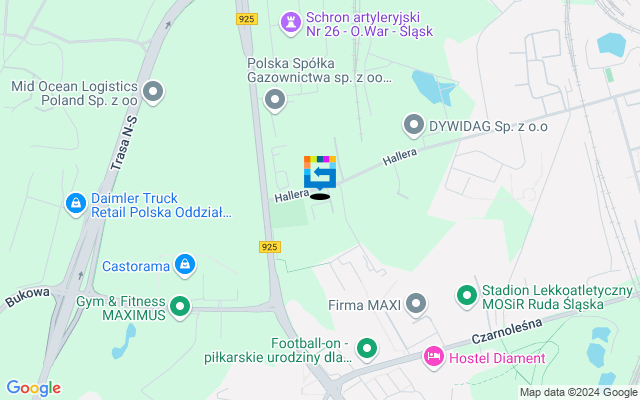
Task: Open the Gym & Fitness MAXIMUS marker
Action: (x=180, y=307)
